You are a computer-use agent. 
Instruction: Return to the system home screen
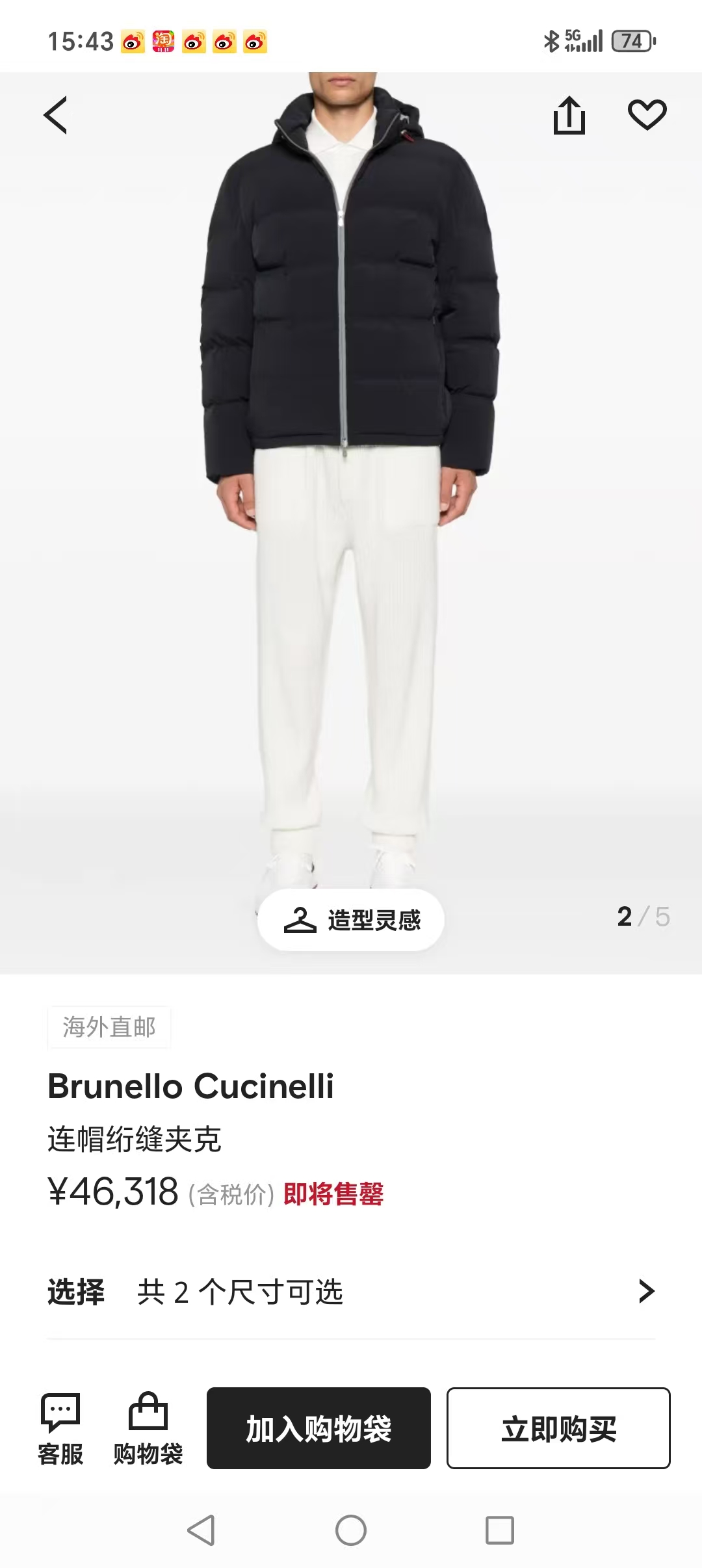(351, 1530)
